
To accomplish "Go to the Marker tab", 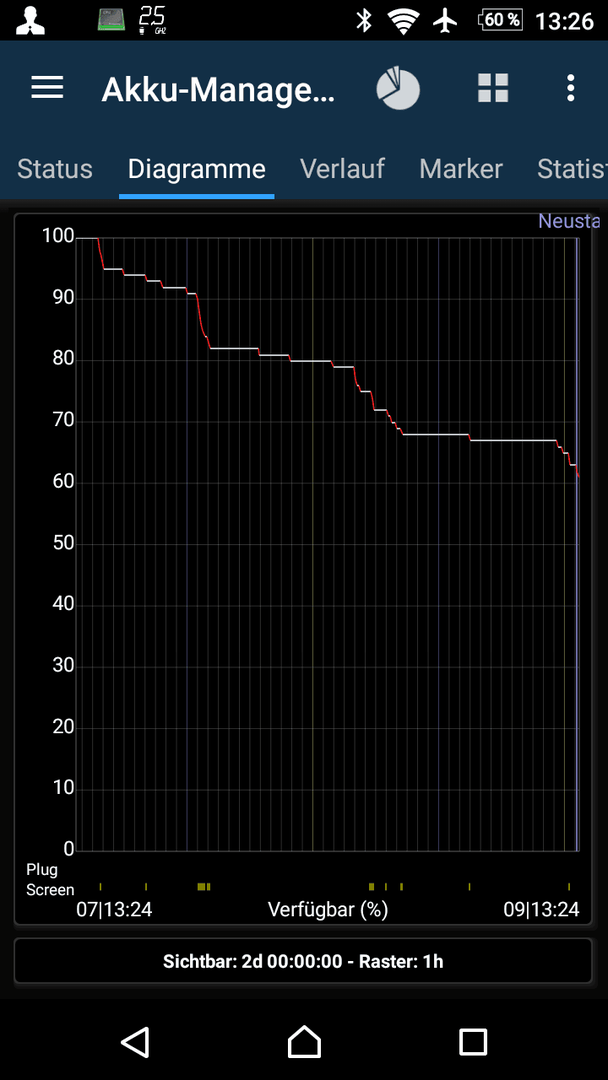I will [461, 169].
